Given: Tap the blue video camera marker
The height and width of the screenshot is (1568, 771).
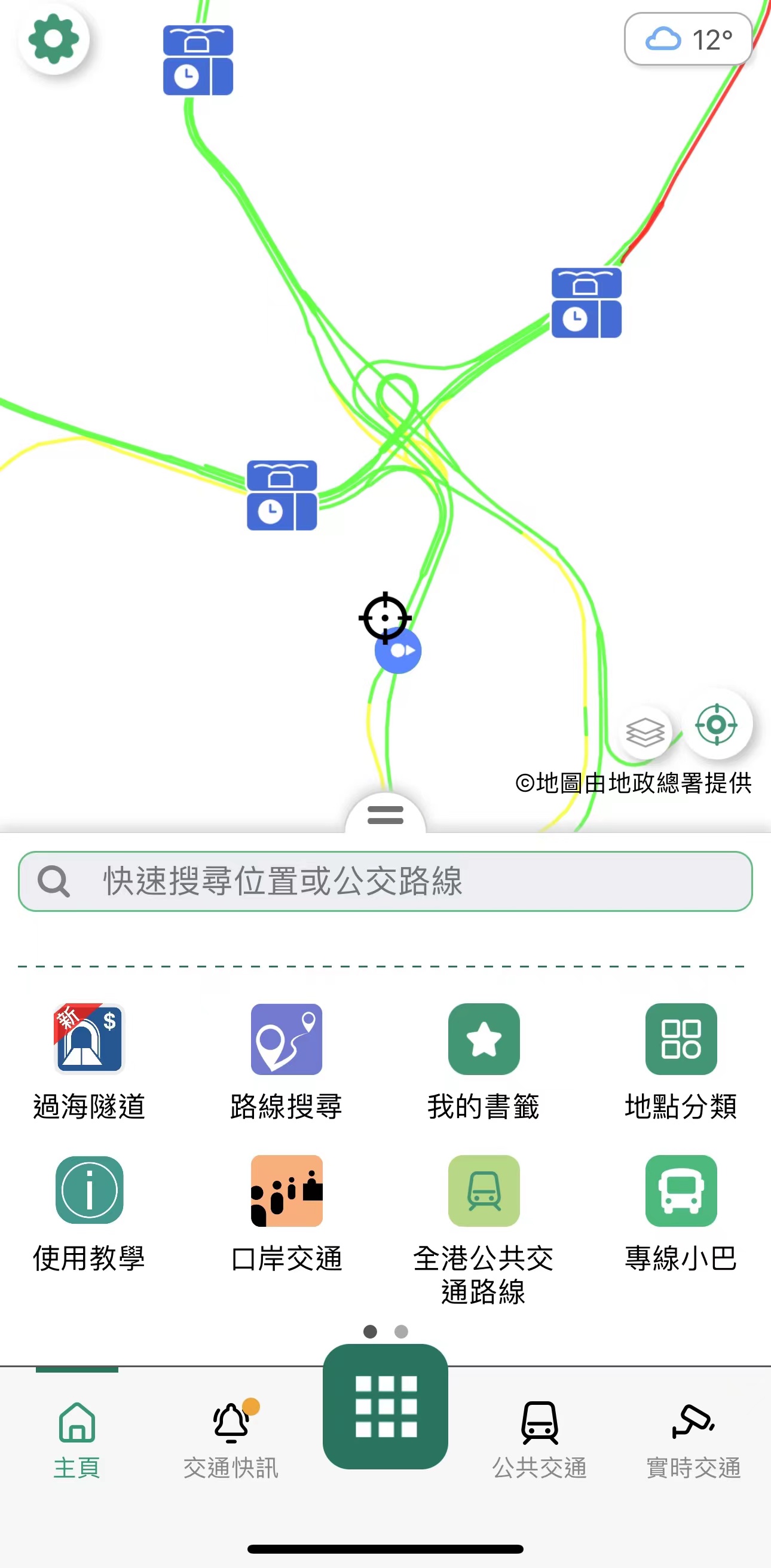Looking at the screenshot, I should (399, 651).
